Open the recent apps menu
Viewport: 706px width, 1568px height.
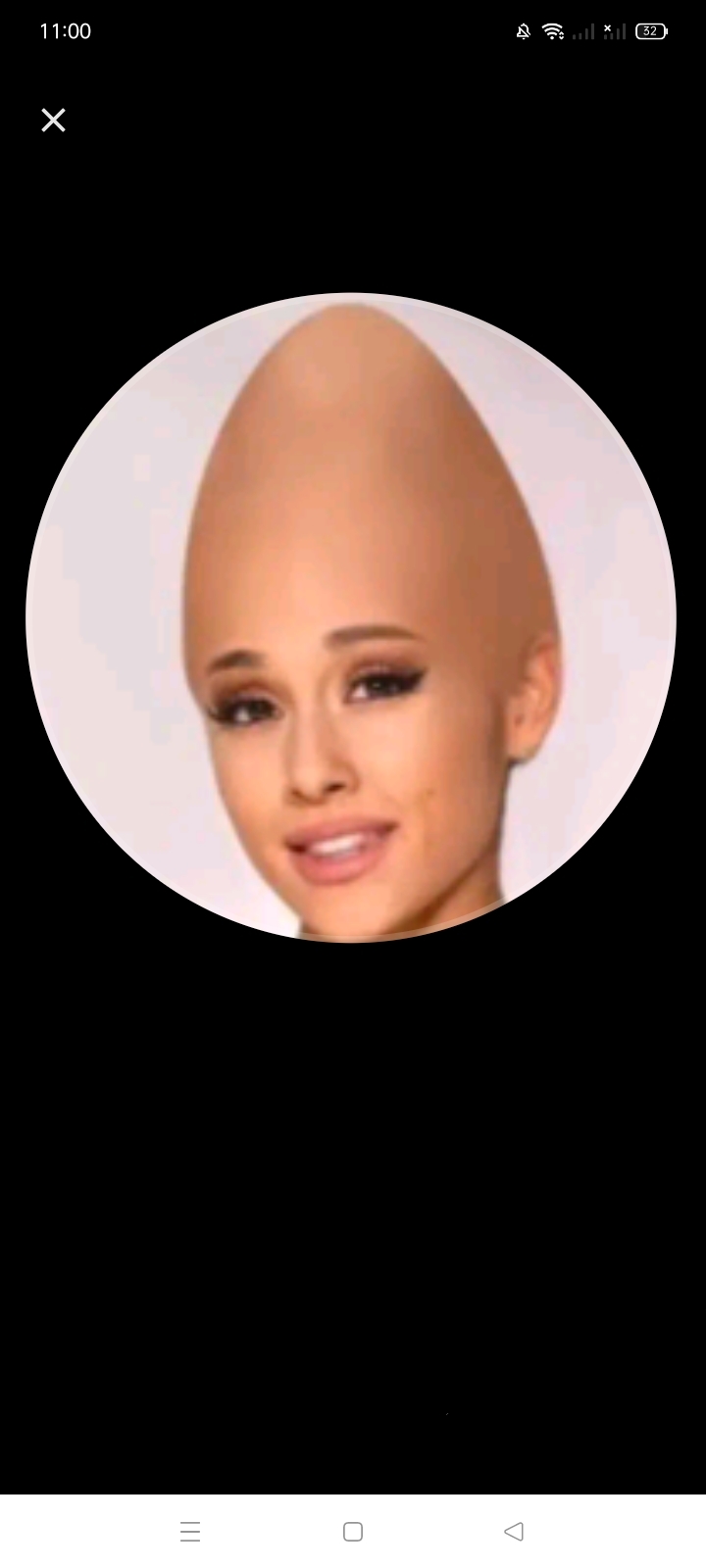click(190, 1531)
